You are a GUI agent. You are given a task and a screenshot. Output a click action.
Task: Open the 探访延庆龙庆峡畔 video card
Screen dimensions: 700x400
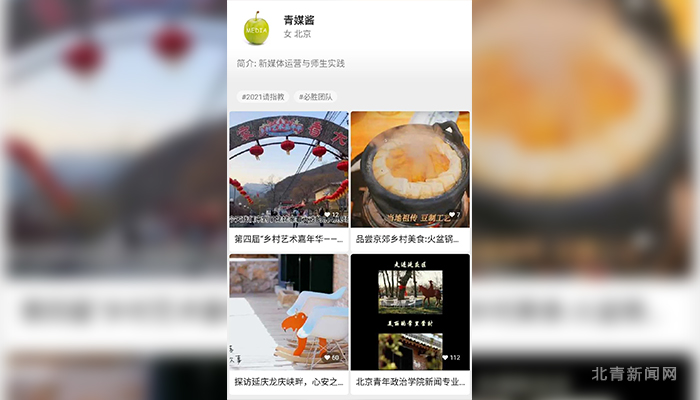coord(289,324)
